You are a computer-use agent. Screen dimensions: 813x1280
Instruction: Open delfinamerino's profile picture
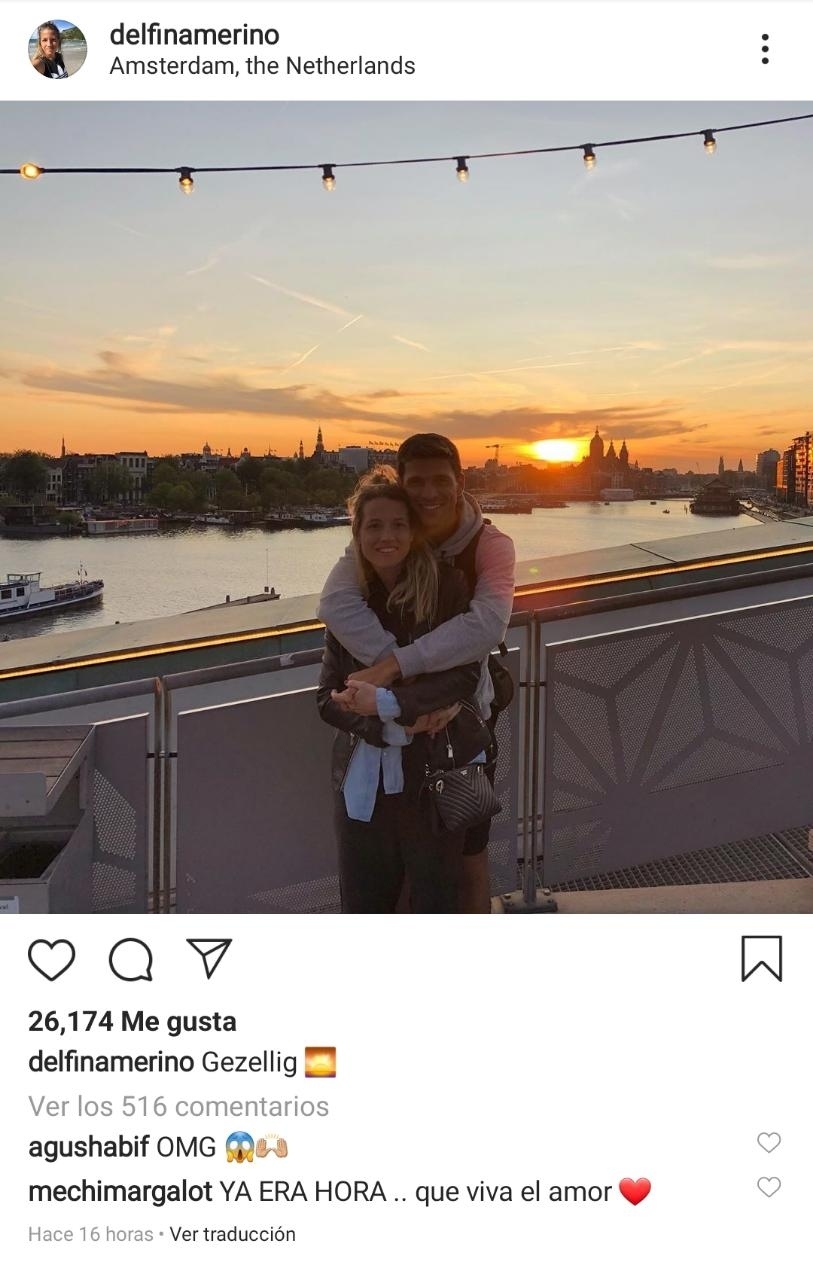[x=57, y=49]
